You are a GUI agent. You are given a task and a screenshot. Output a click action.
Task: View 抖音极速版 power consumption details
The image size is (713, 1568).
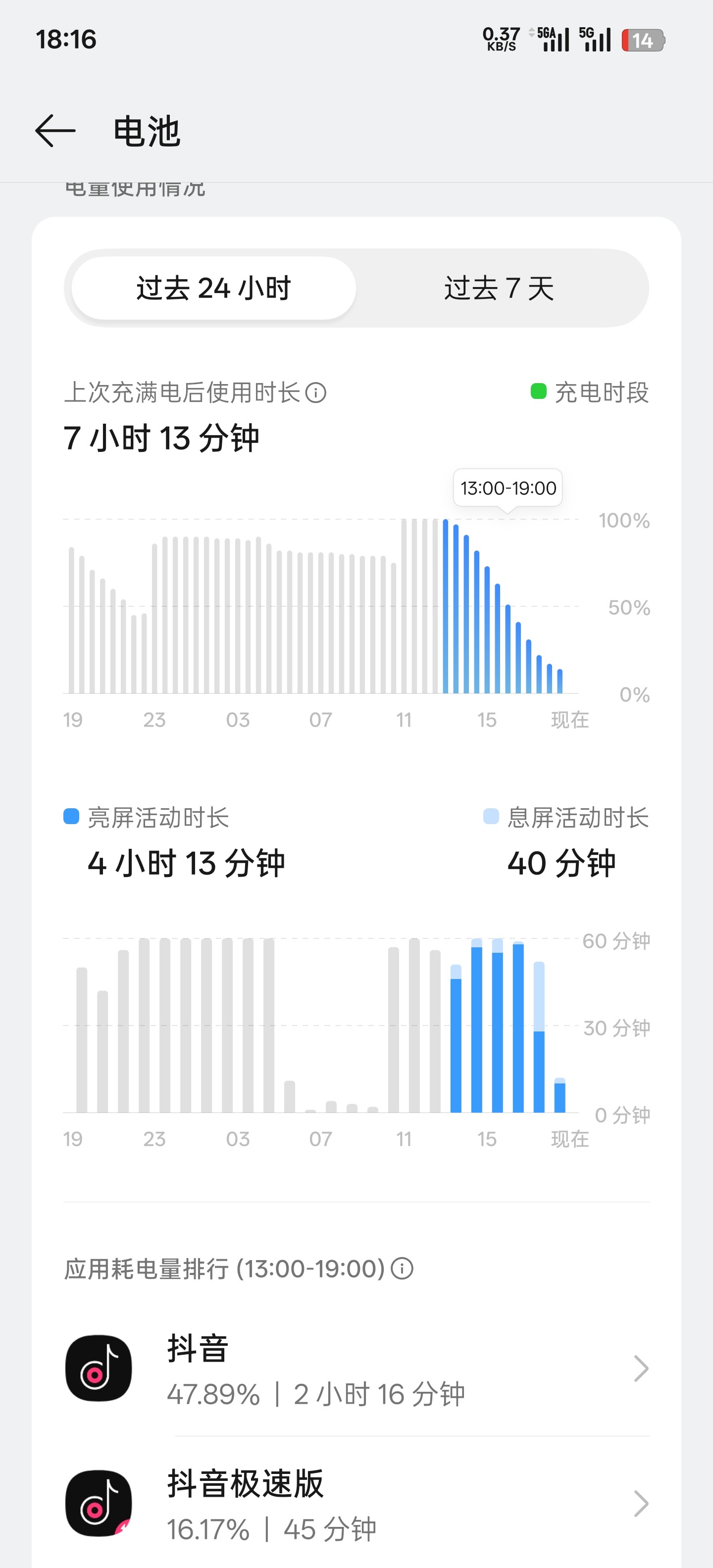click(357, 1504)
